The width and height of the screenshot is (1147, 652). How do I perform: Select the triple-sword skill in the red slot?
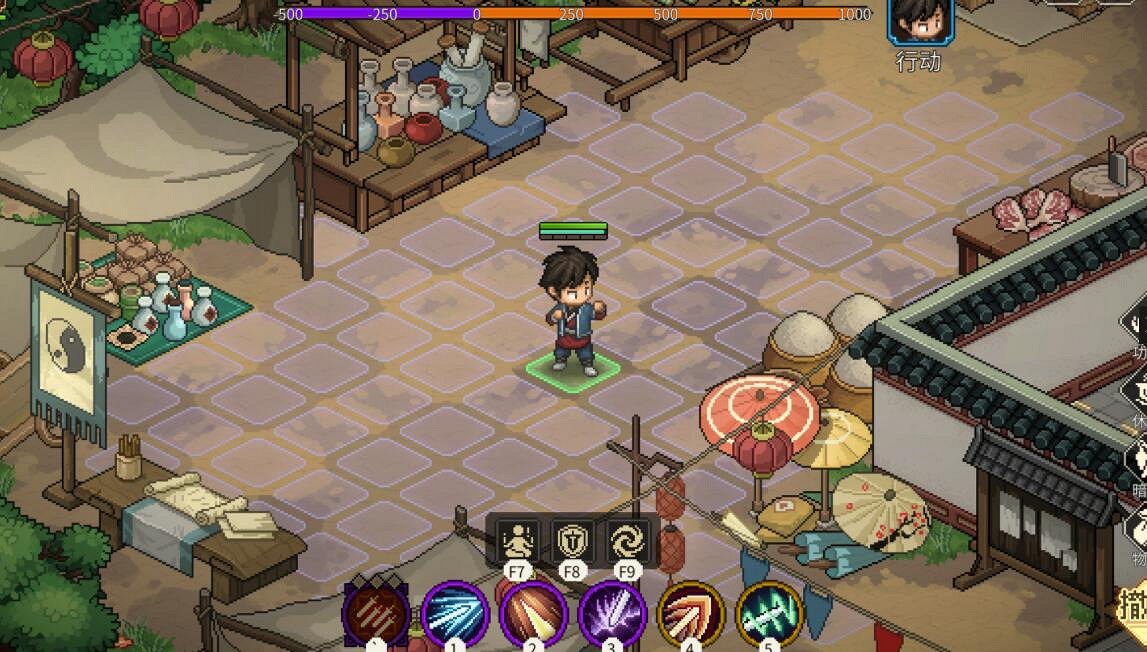[x=376, y=612]
